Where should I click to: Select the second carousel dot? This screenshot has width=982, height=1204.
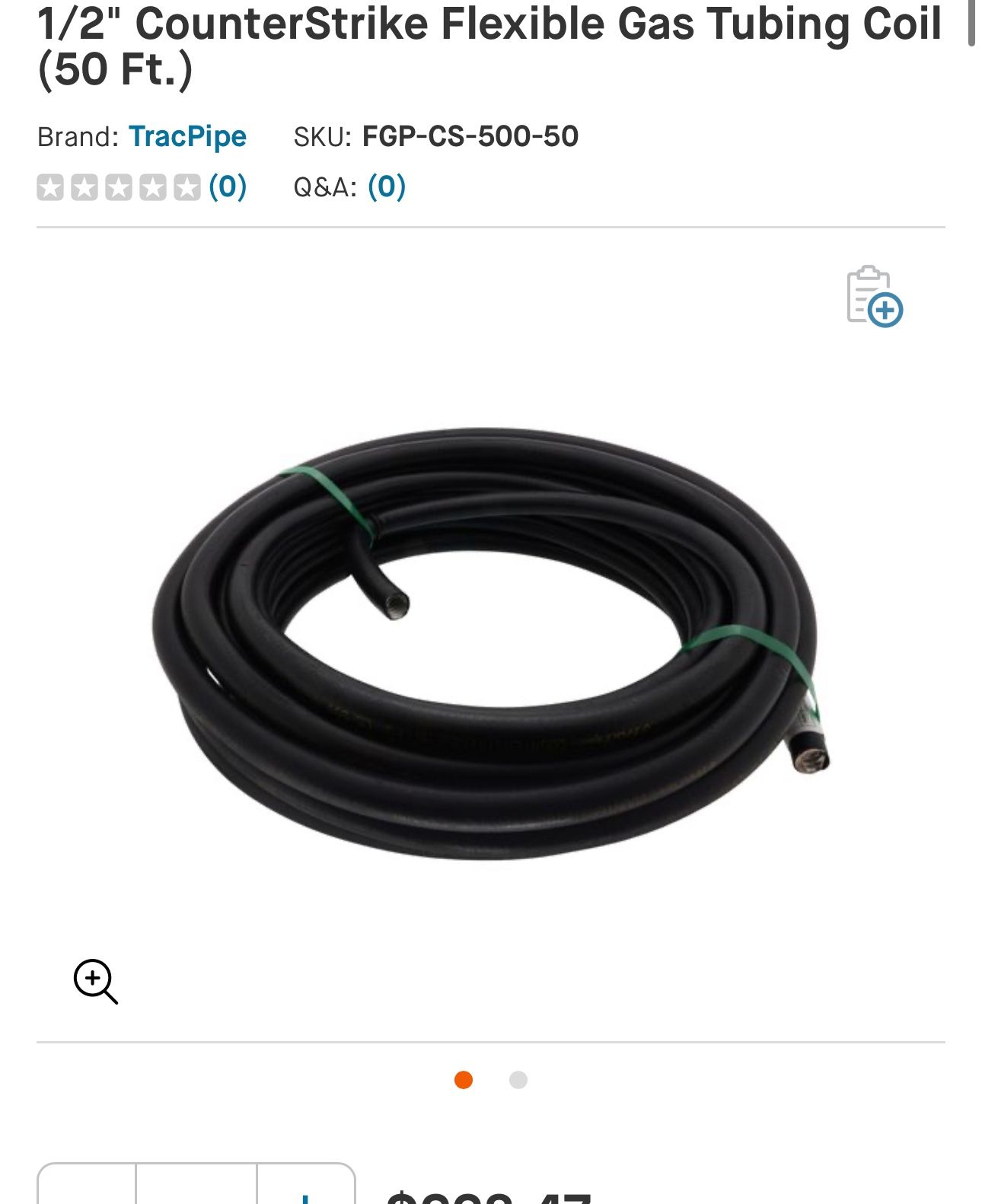[x=518, y=1078]
